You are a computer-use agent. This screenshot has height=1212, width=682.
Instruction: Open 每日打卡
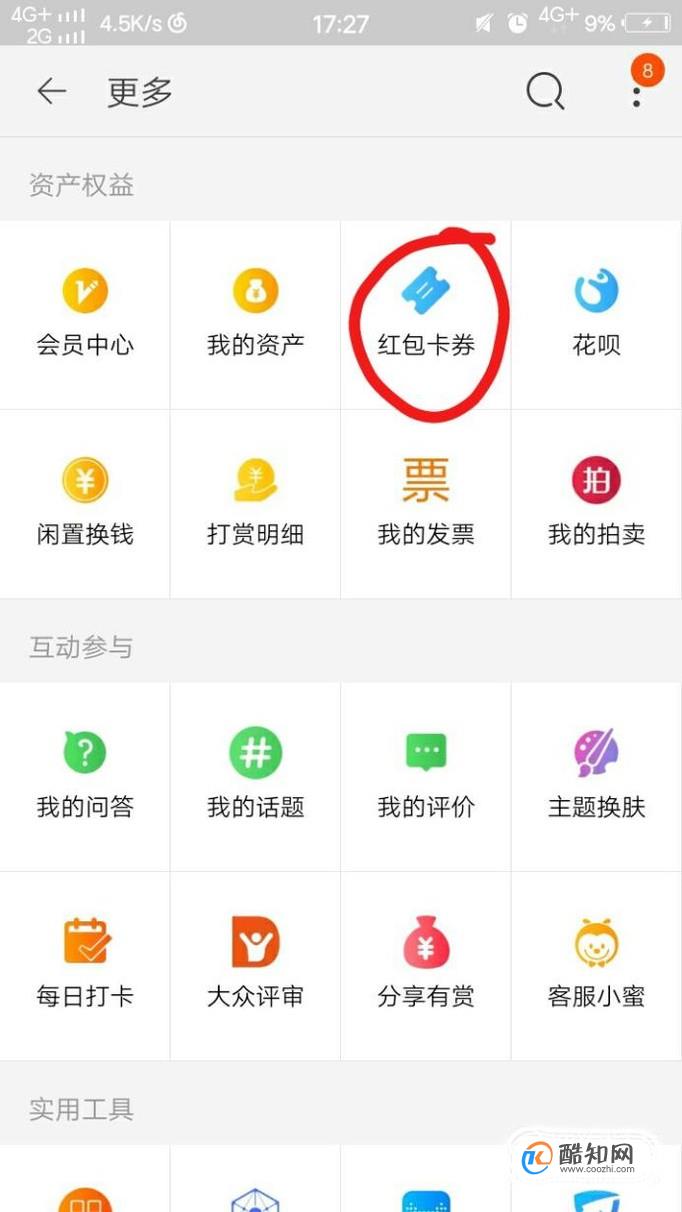tap(85, 966)
